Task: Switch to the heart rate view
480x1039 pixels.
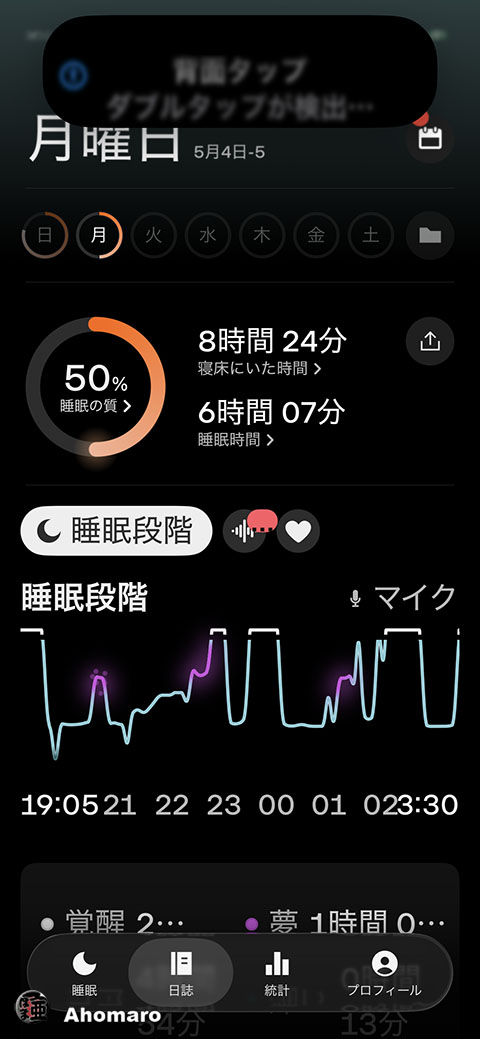Action: click(x=298, y=531)
